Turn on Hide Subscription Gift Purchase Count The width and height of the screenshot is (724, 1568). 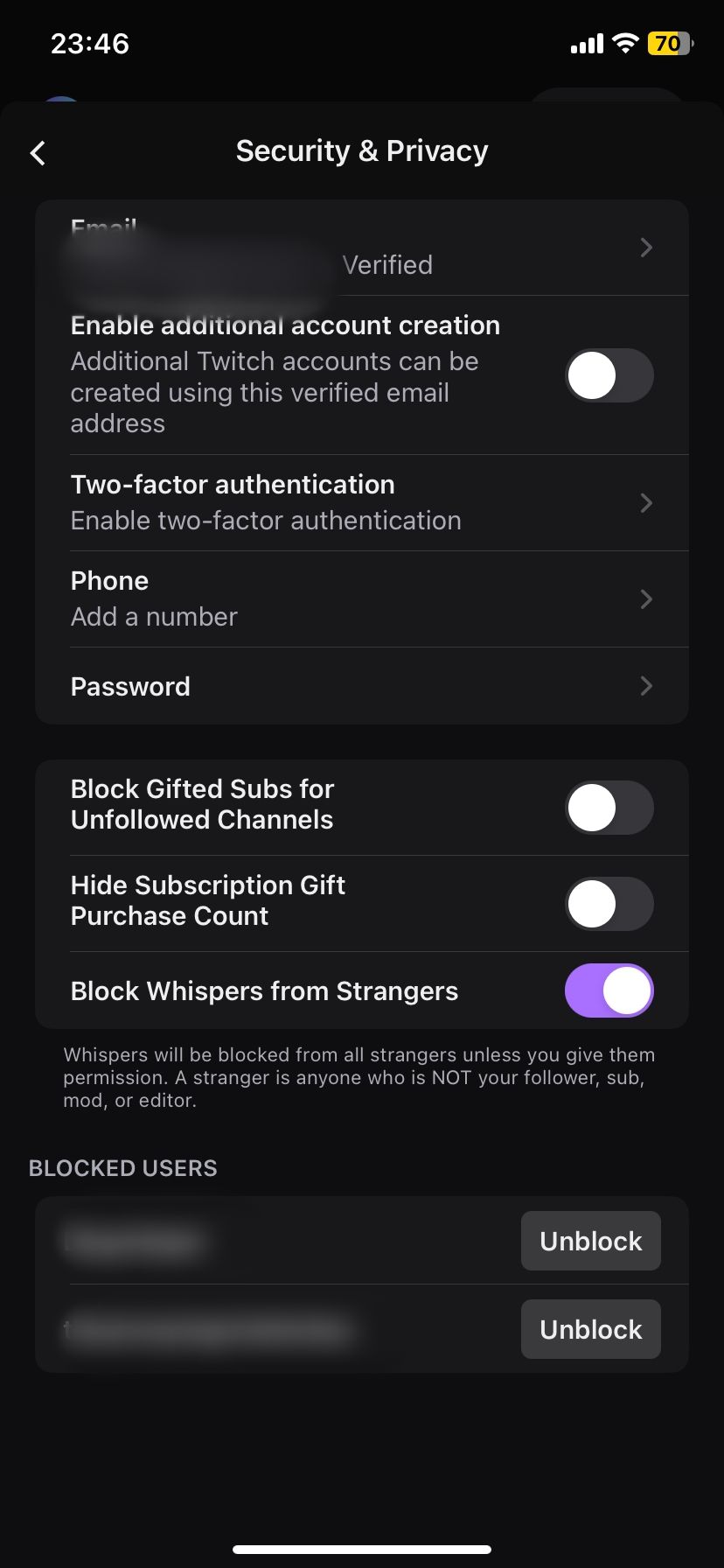tap(609, 903)
